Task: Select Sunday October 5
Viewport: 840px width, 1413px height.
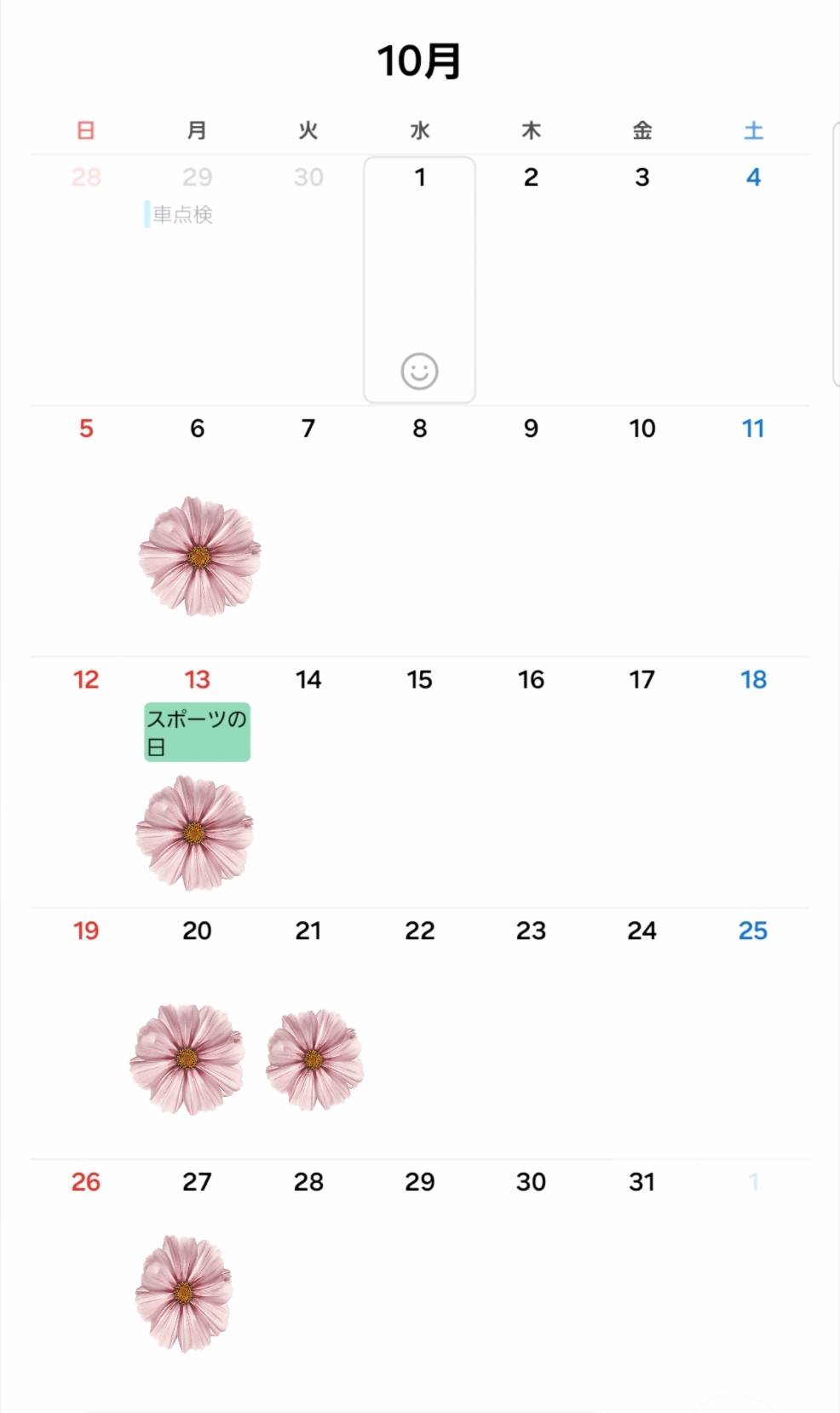Action: click(x=86, y=429)
